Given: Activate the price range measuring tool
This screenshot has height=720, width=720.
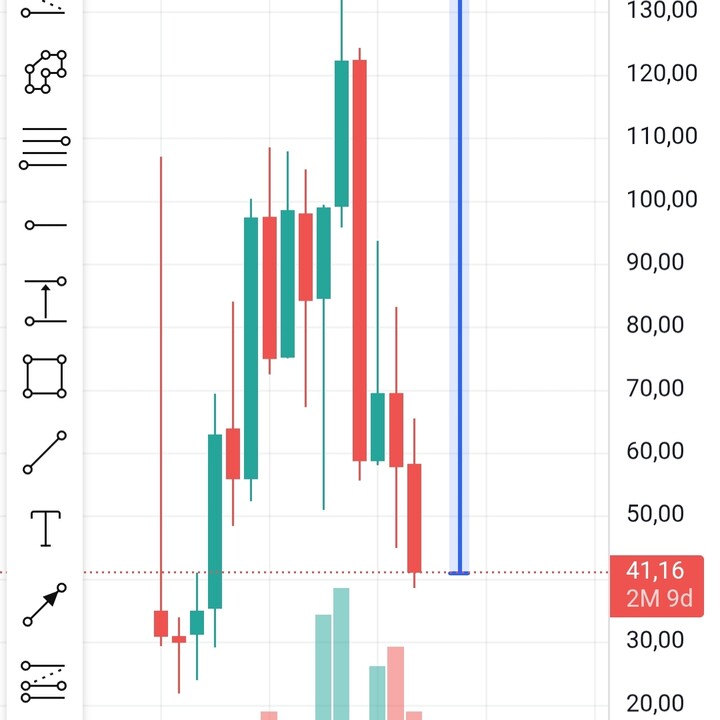Looking at the screenshot, I should point(45,302).
